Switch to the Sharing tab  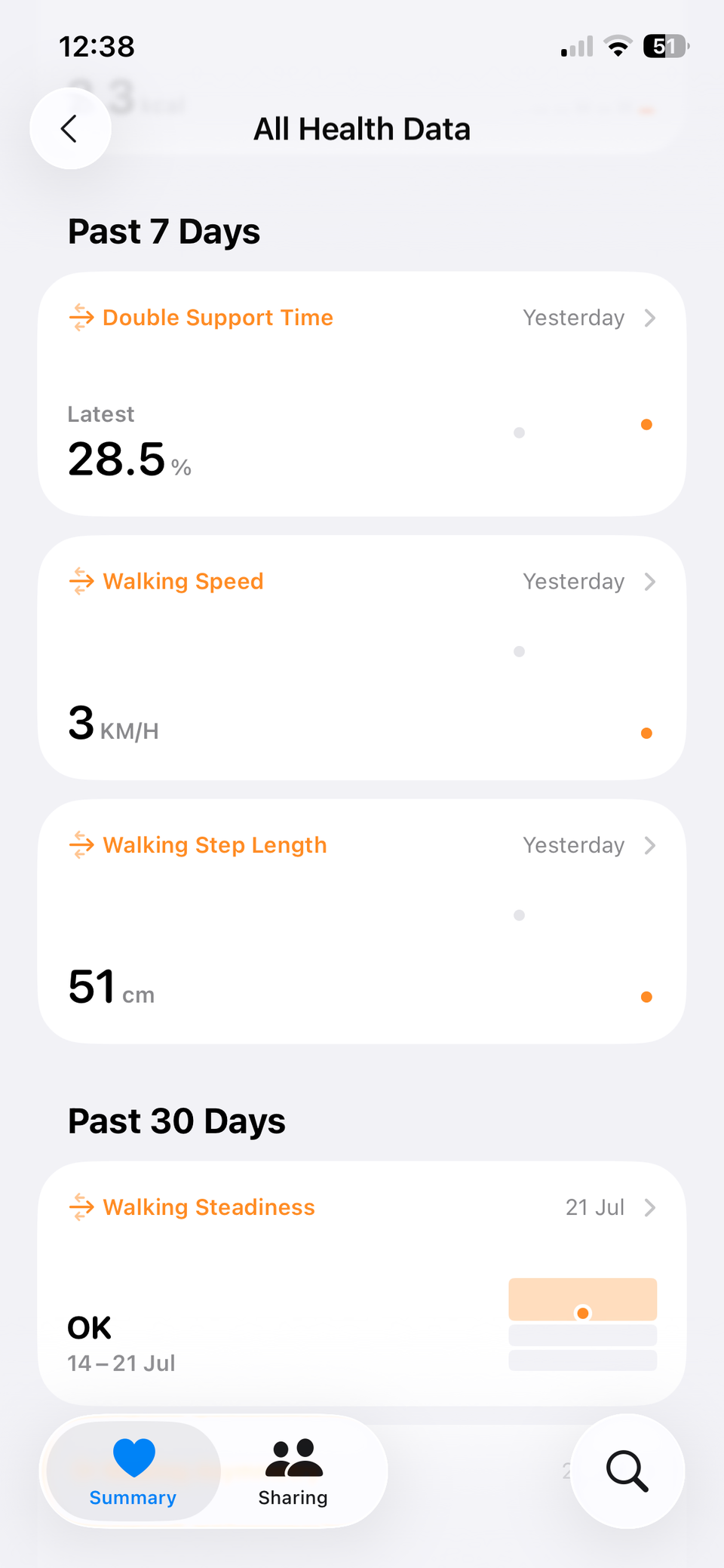pyautogui.click(x=293, y=1471)
